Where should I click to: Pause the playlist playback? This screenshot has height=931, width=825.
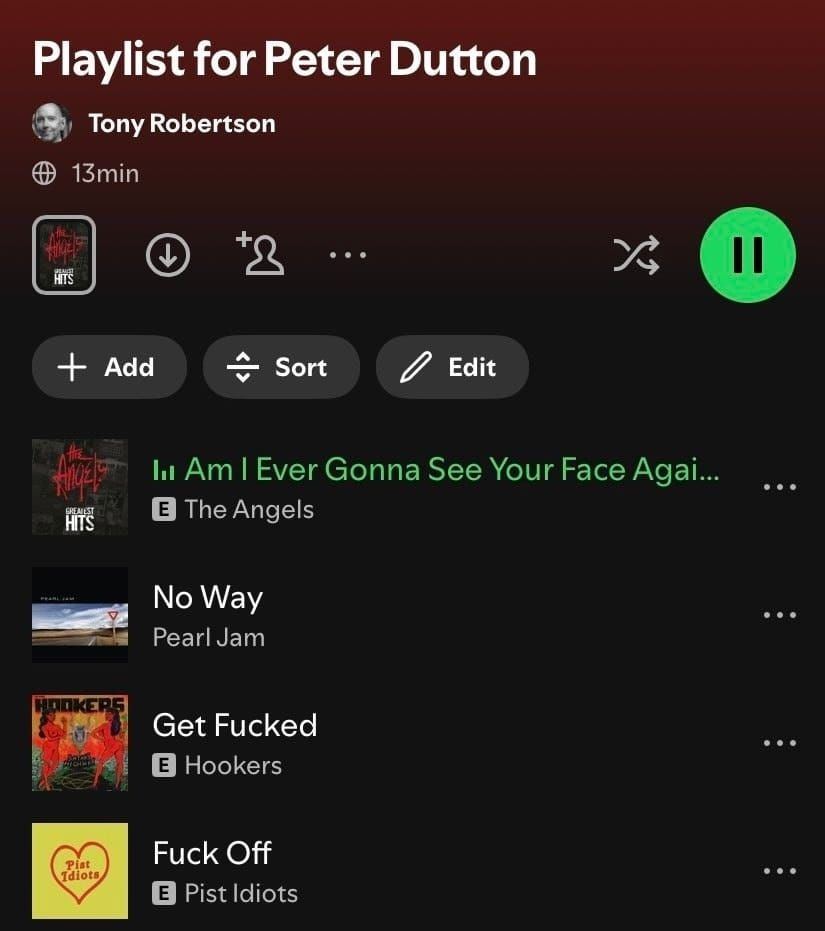coord(748,255)
